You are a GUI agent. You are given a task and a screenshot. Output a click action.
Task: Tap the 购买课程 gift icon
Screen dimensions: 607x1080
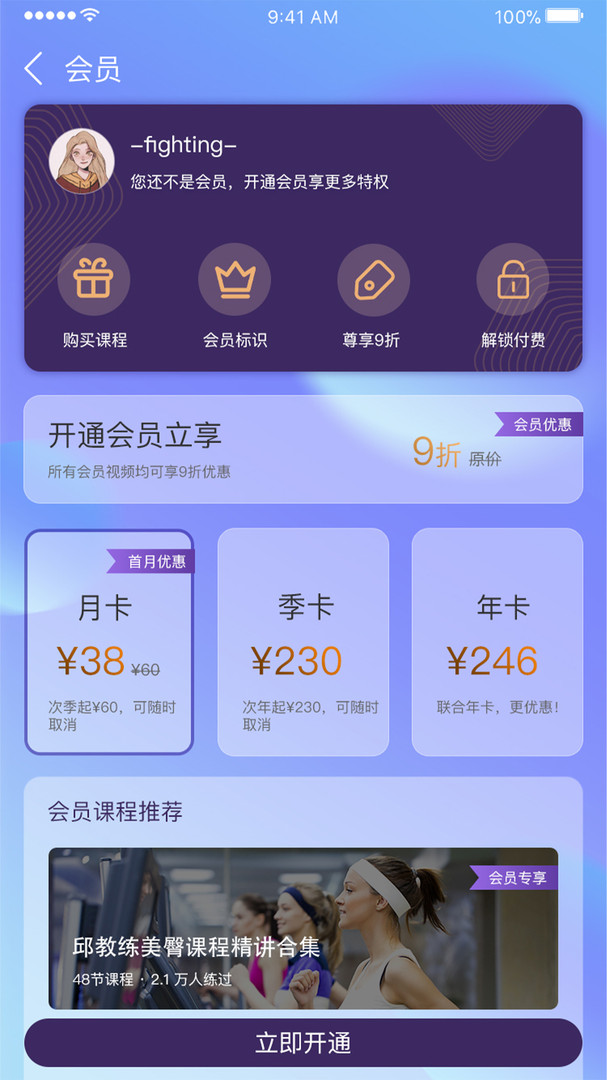pyautogui.click(x=94, y=279)
